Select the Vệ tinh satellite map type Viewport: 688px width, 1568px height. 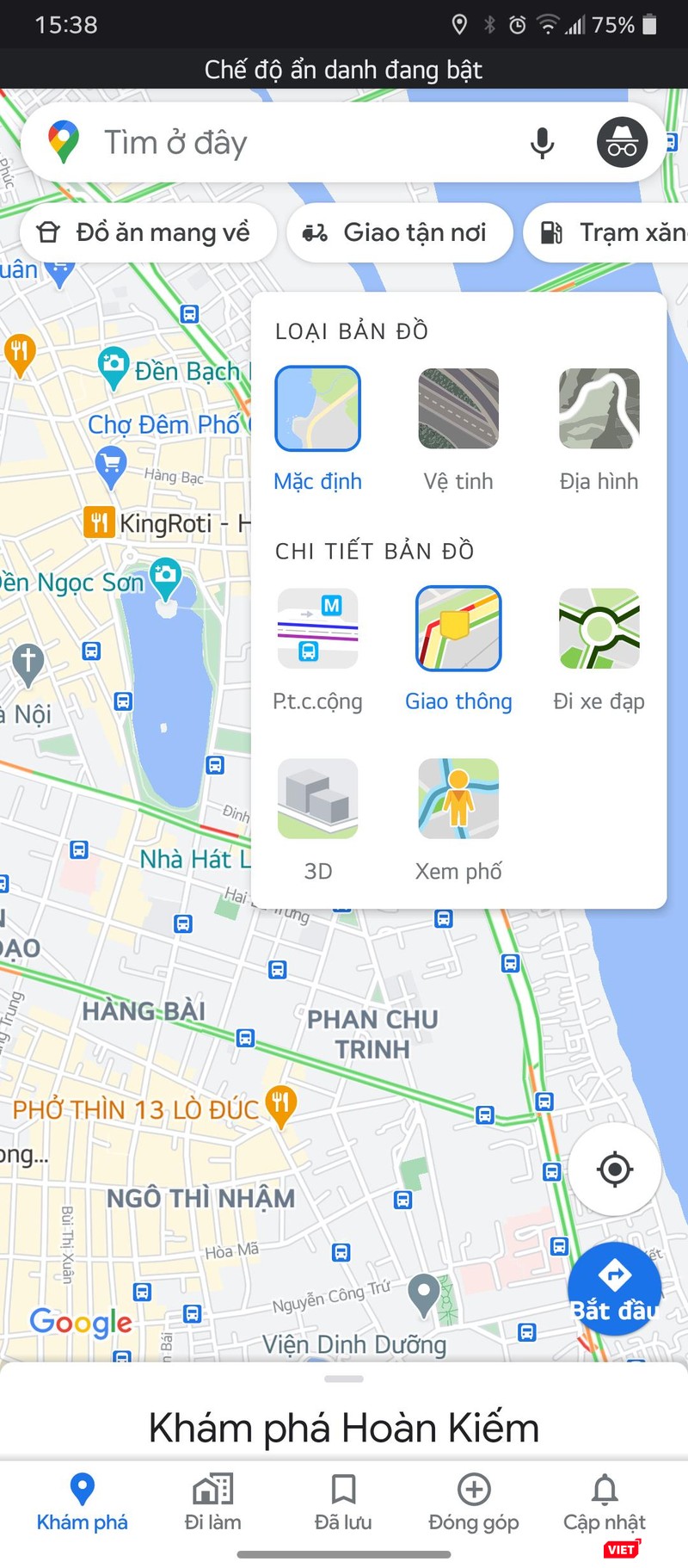458,409
